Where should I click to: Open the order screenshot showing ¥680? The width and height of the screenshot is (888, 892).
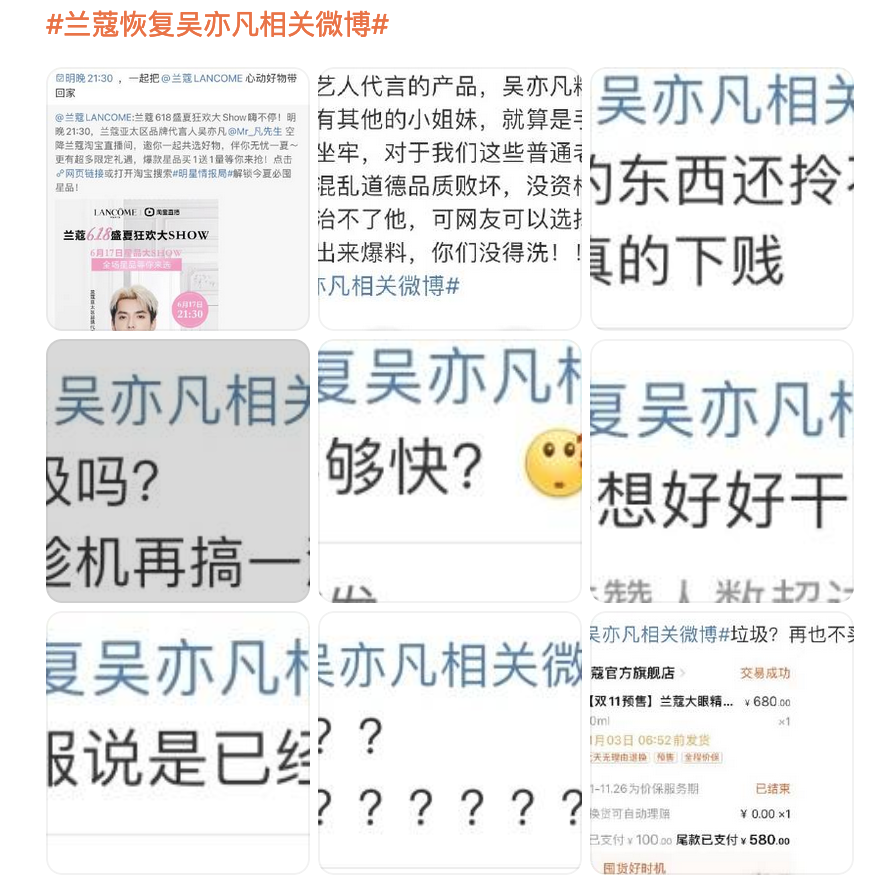point(721,743)
